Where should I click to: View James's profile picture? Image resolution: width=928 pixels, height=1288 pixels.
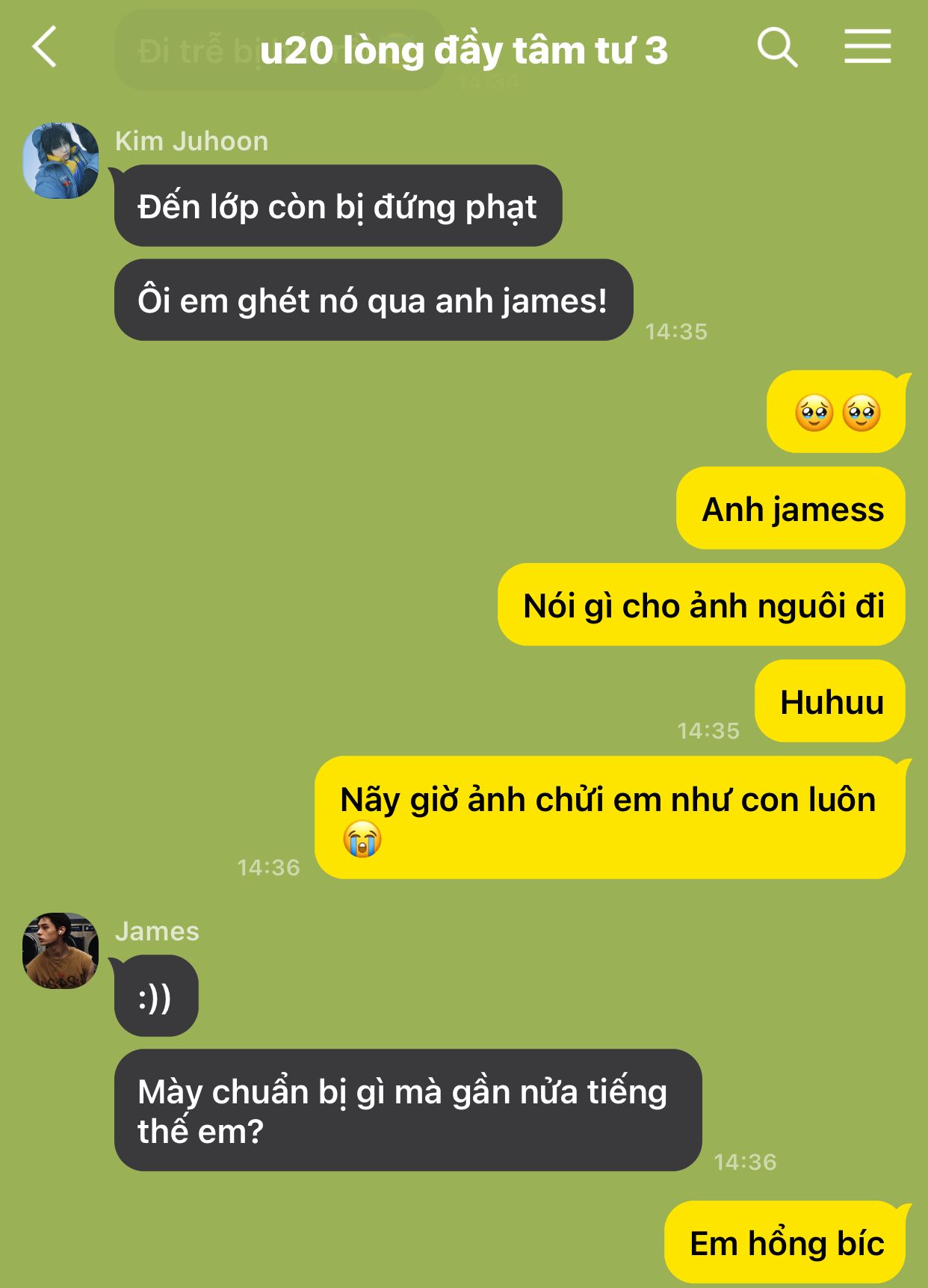click(61, 950)
